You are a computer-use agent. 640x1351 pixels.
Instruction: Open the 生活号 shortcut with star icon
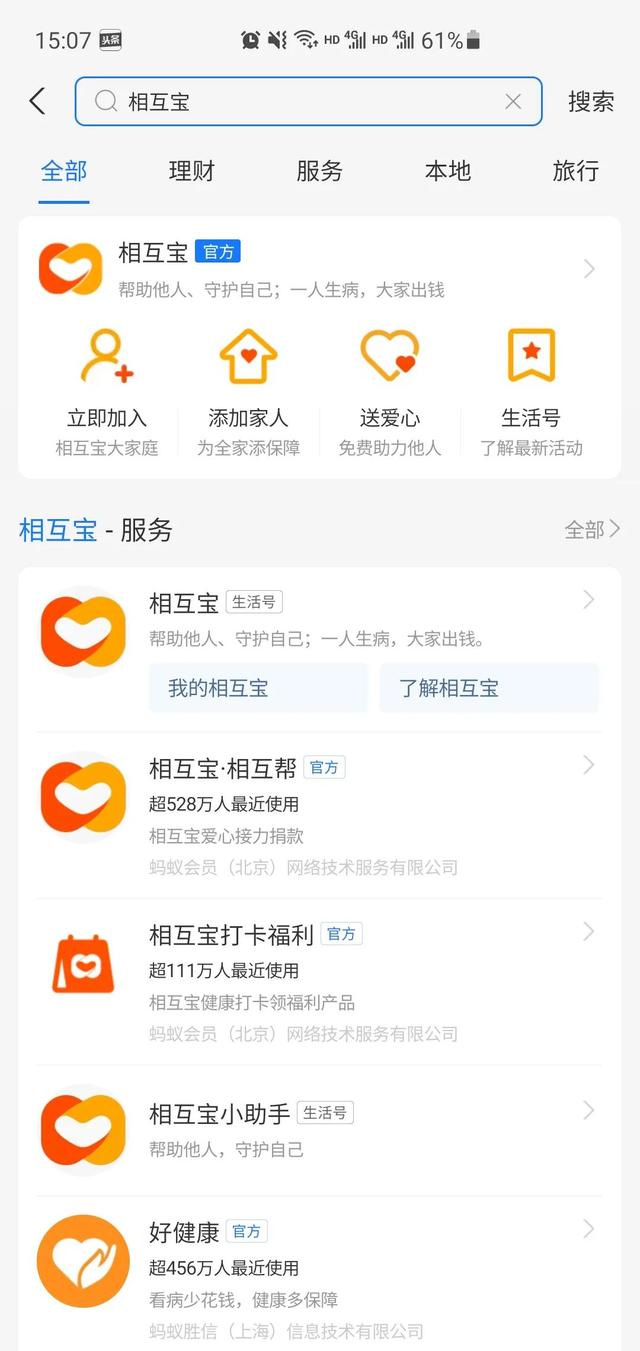531,392
